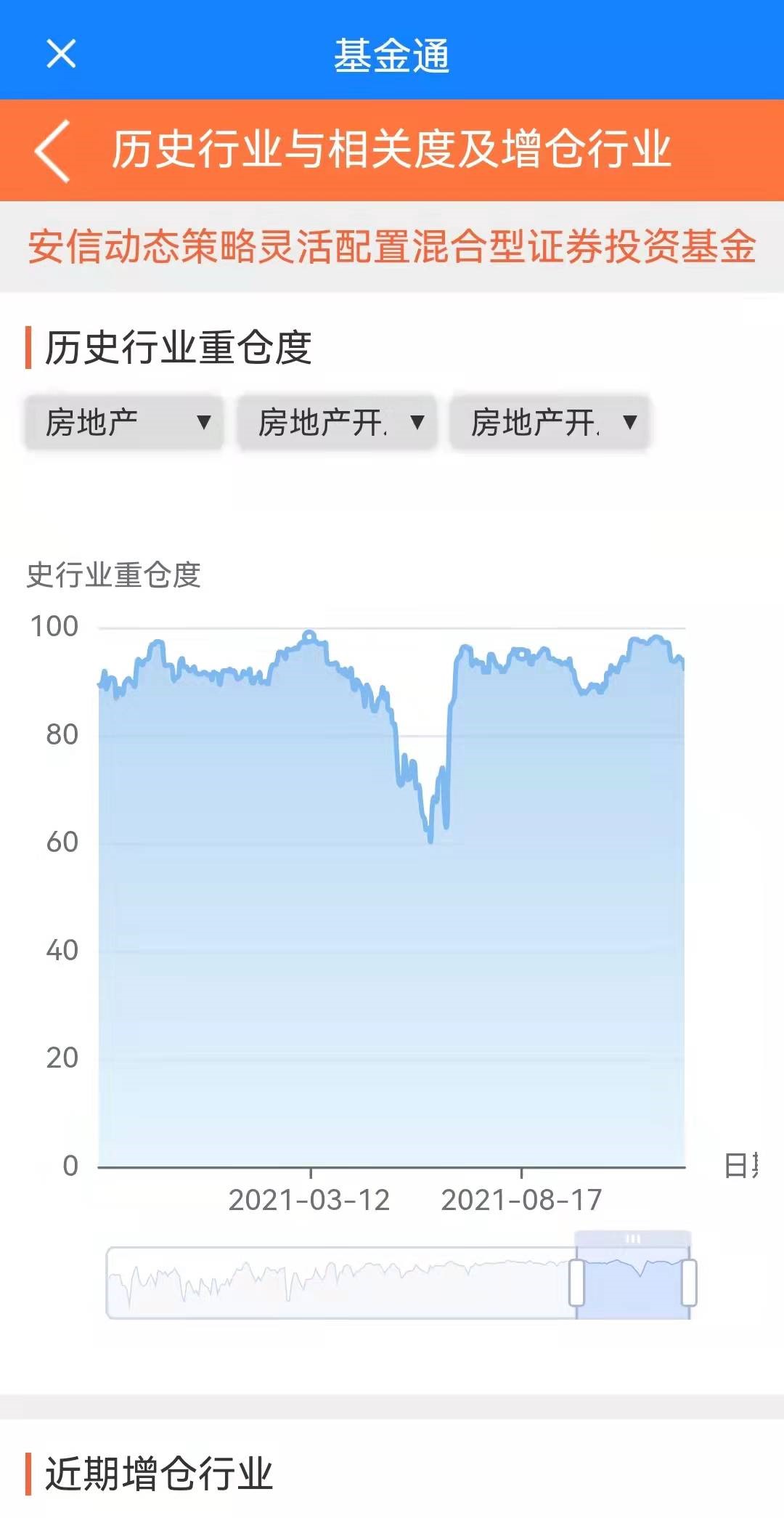The image size is (784, 1518).
Task: Close the 基金通 page
Action: [61, 54]
